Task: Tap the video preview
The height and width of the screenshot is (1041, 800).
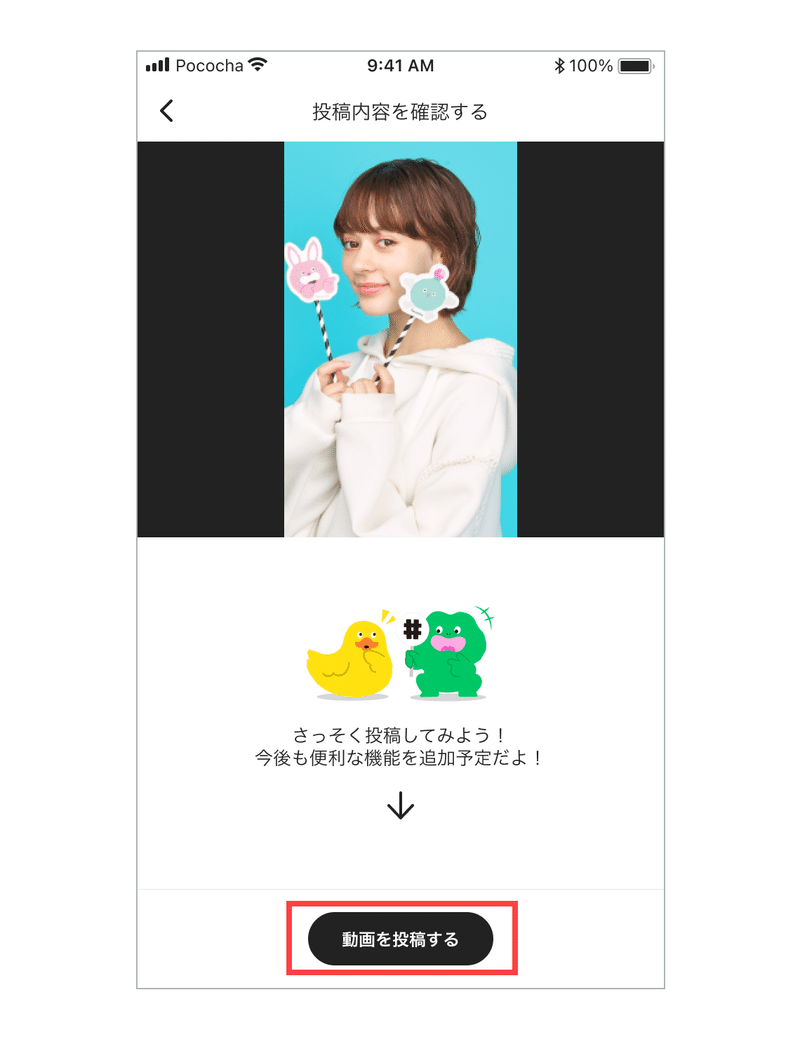Action: click(x=400, y=339)
